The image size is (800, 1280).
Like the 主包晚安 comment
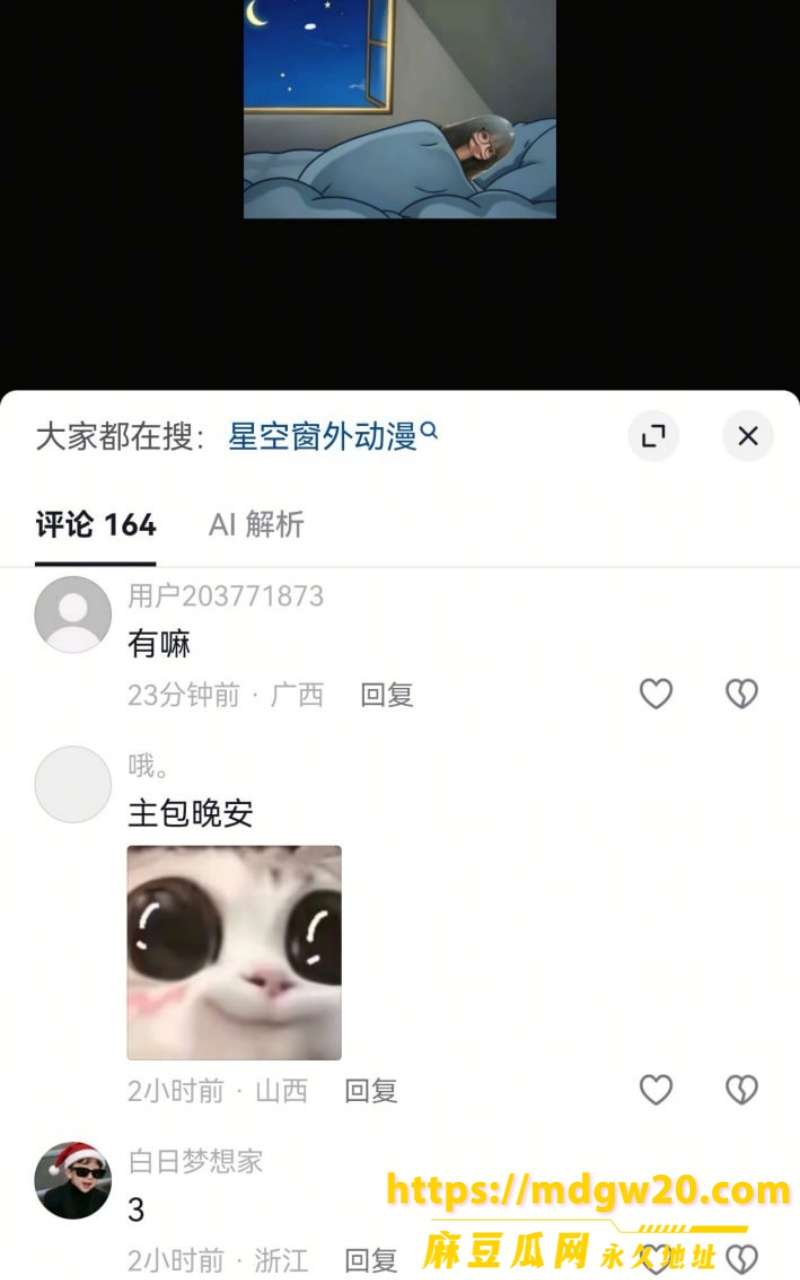click(x=656, y=1090)
